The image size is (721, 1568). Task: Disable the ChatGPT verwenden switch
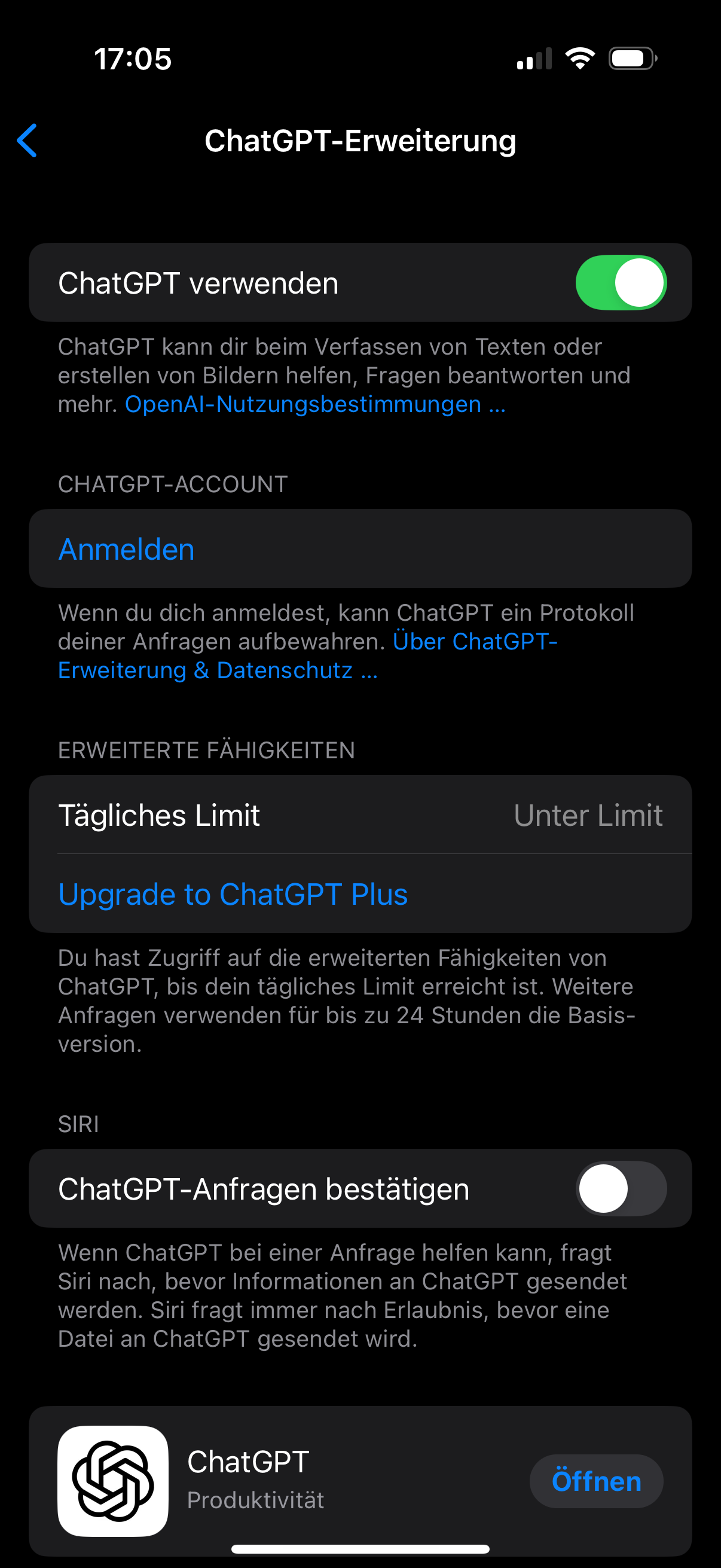tap(621, 283)
